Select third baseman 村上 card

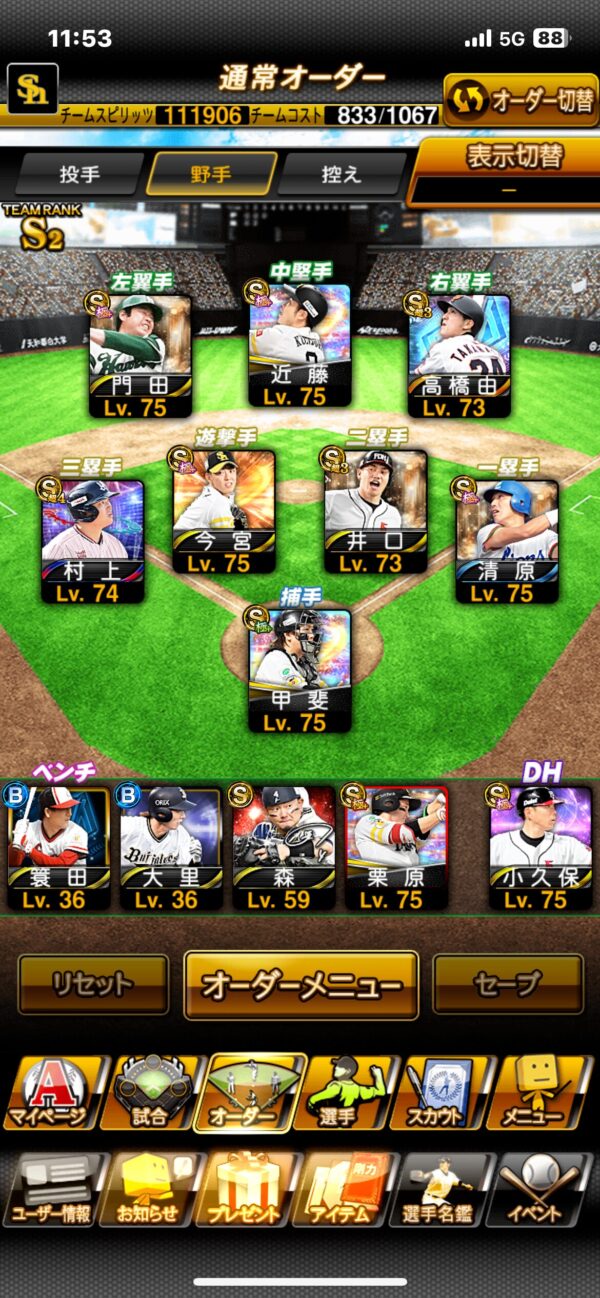pos(93,541)
